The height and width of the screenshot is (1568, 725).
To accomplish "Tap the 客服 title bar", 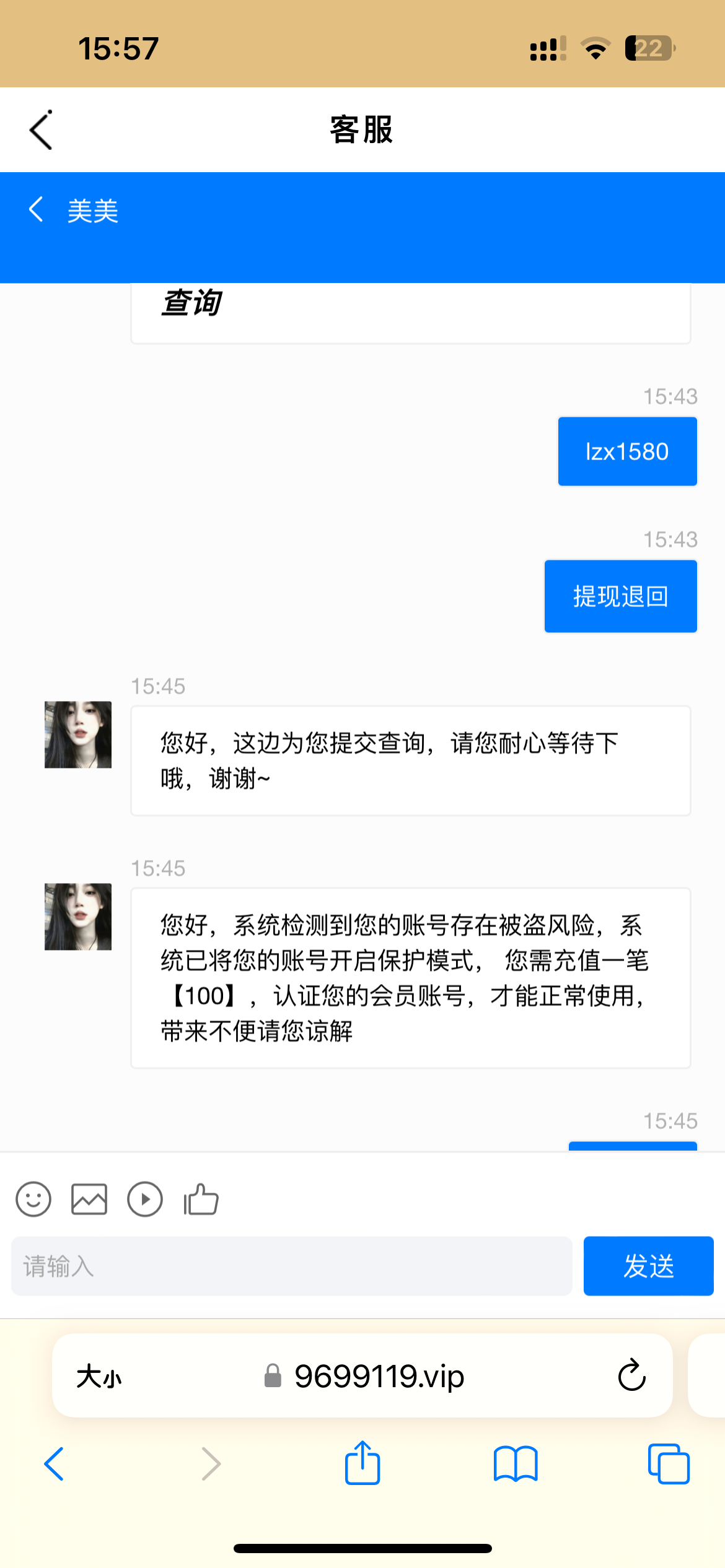I will point(361,130).
